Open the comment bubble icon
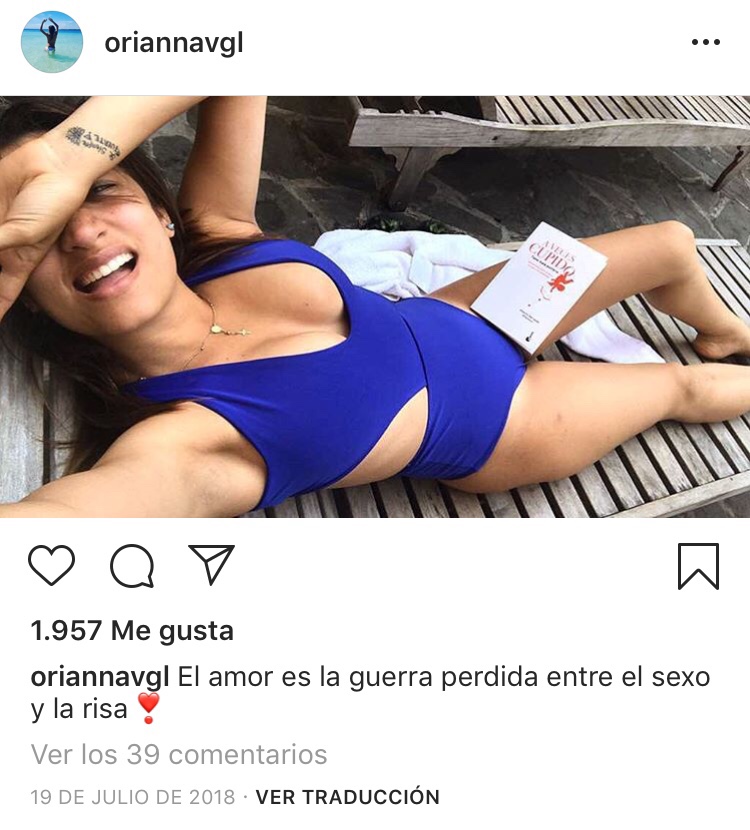This screenshot has width=750, height=830. click(x=131, y=566)
